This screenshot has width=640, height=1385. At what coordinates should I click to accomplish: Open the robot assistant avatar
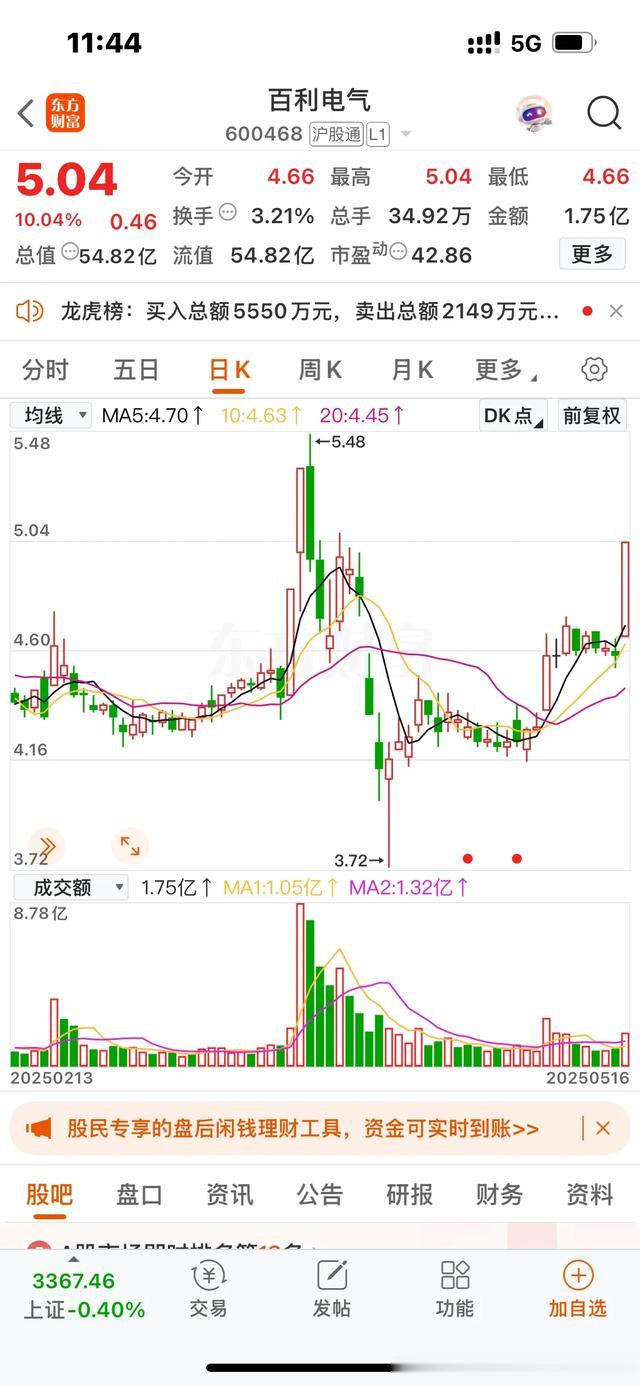coord(535,113)
